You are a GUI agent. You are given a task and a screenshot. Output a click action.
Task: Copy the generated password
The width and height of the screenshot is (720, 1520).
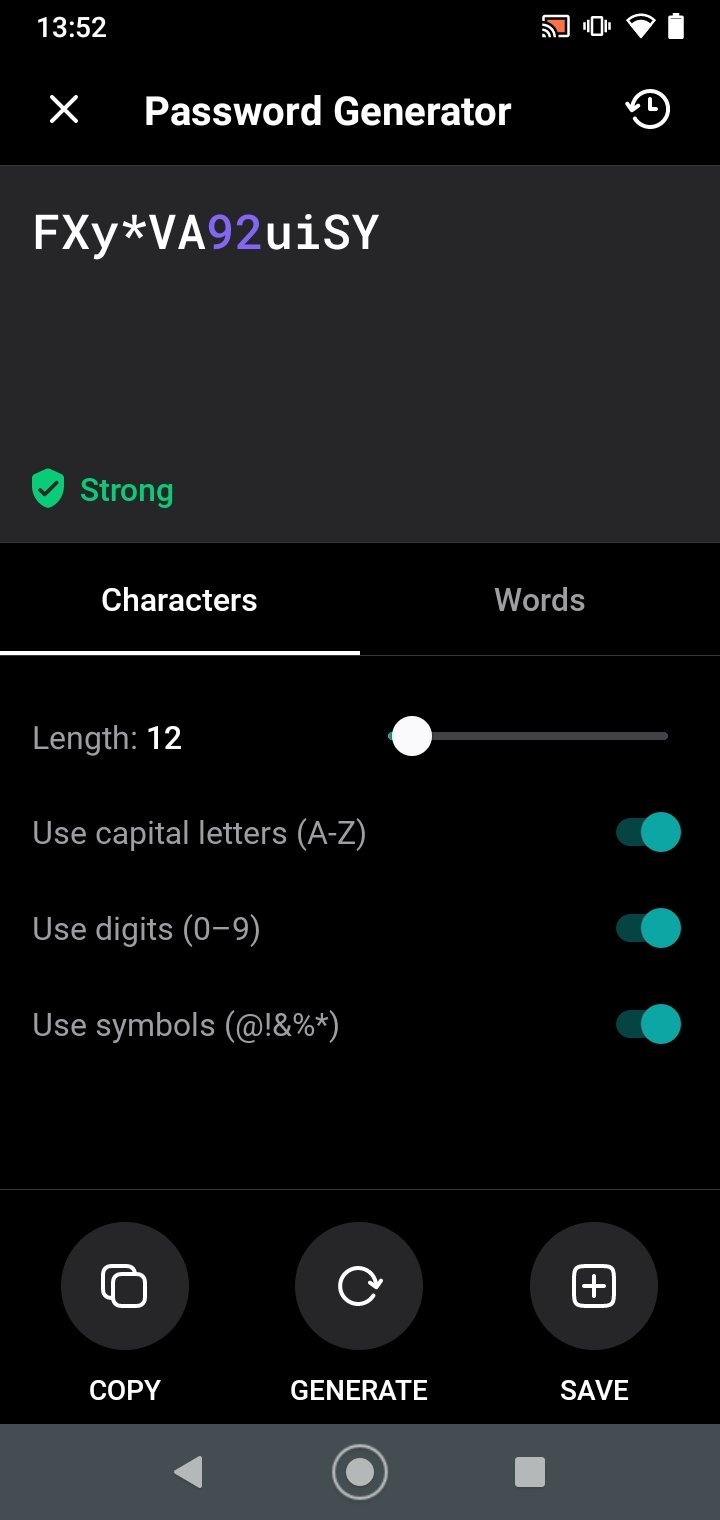tap(125, 1286)
